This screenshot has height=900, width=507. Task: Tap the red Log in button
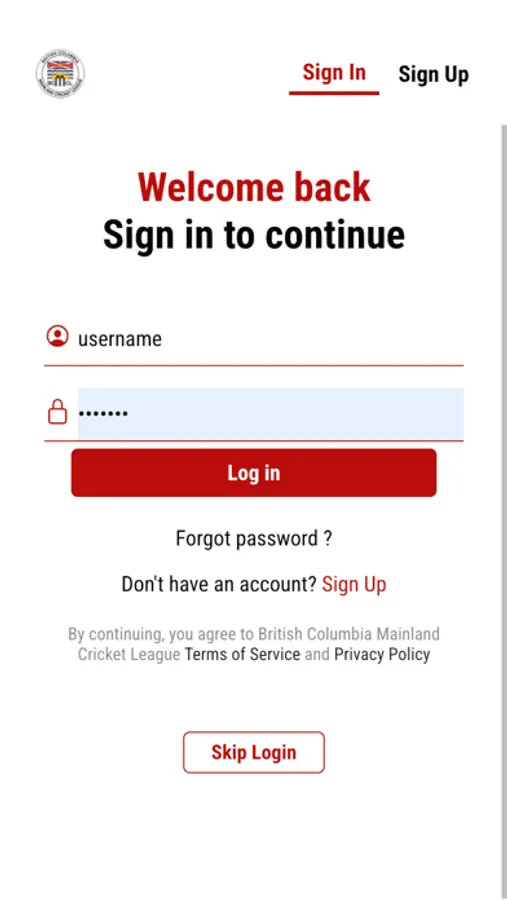click(x=254, y=473)
